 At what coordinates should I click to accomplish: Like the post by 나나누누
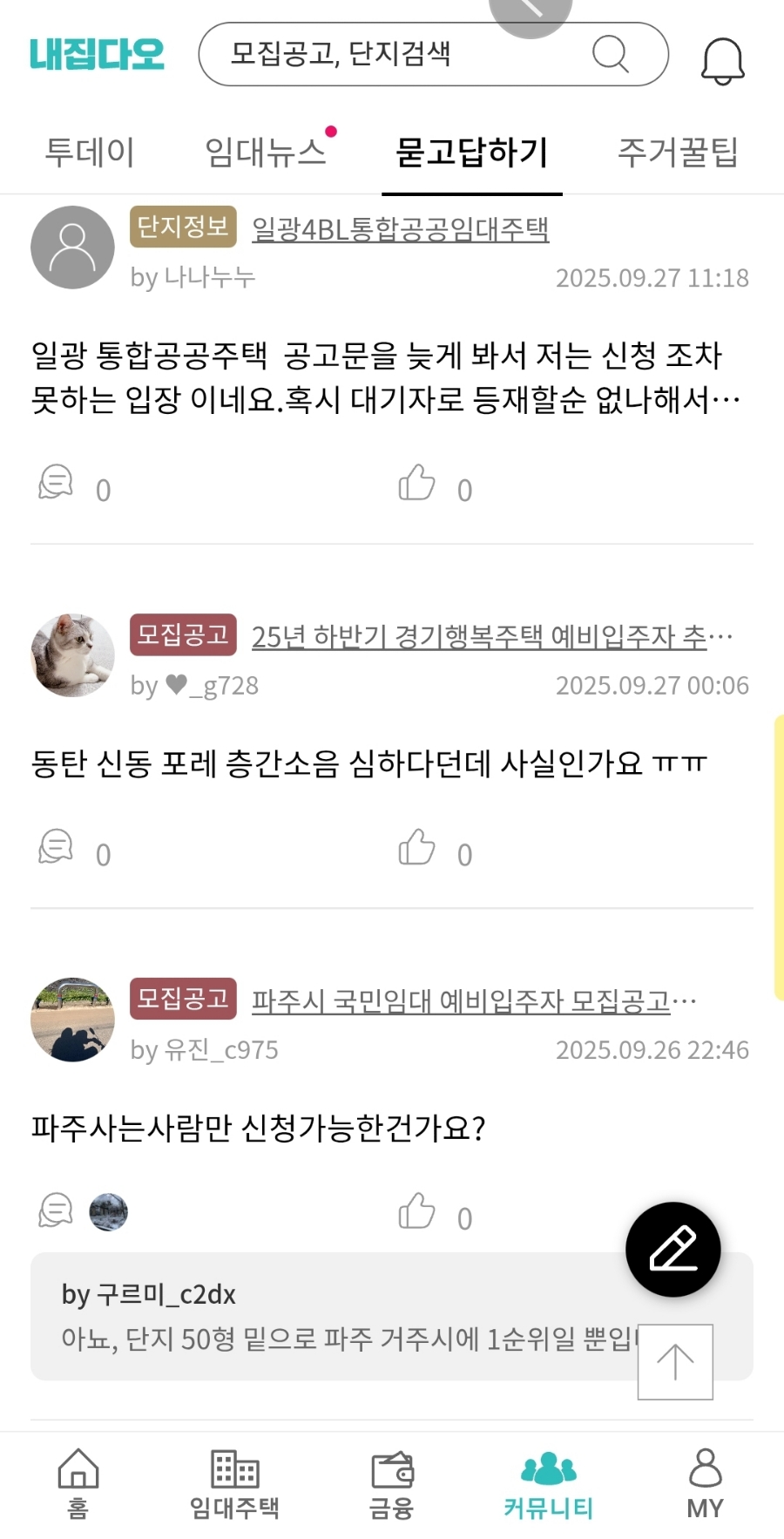click(417, 484)
